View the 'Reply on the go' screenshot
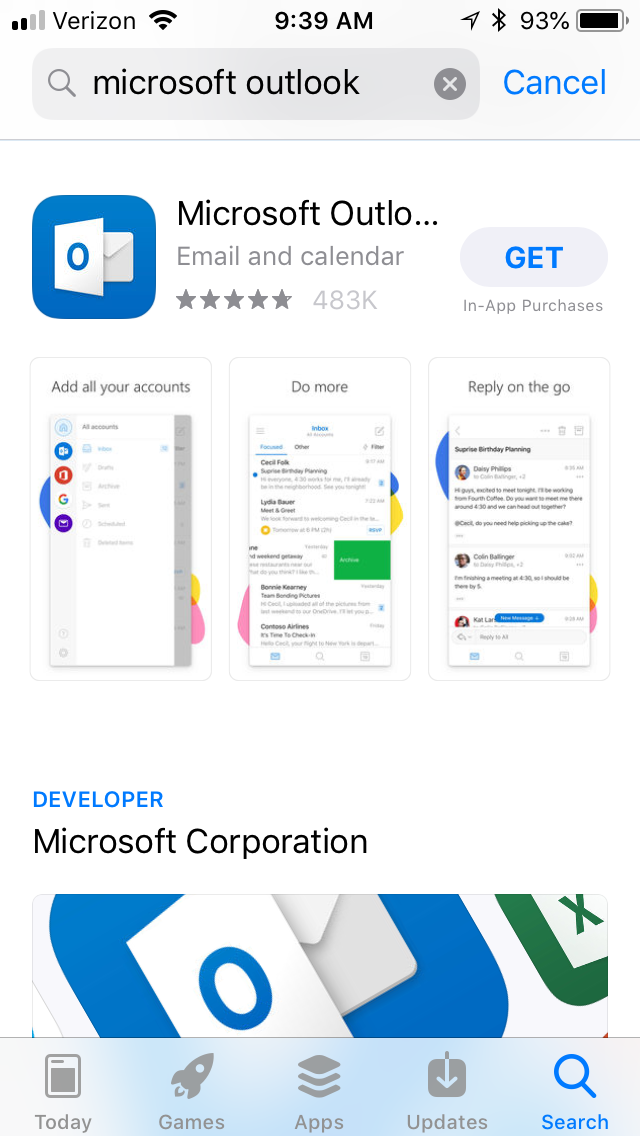The height and width of the screenshot is (1136, 640). pyautogui.click(x=519, y=519)
